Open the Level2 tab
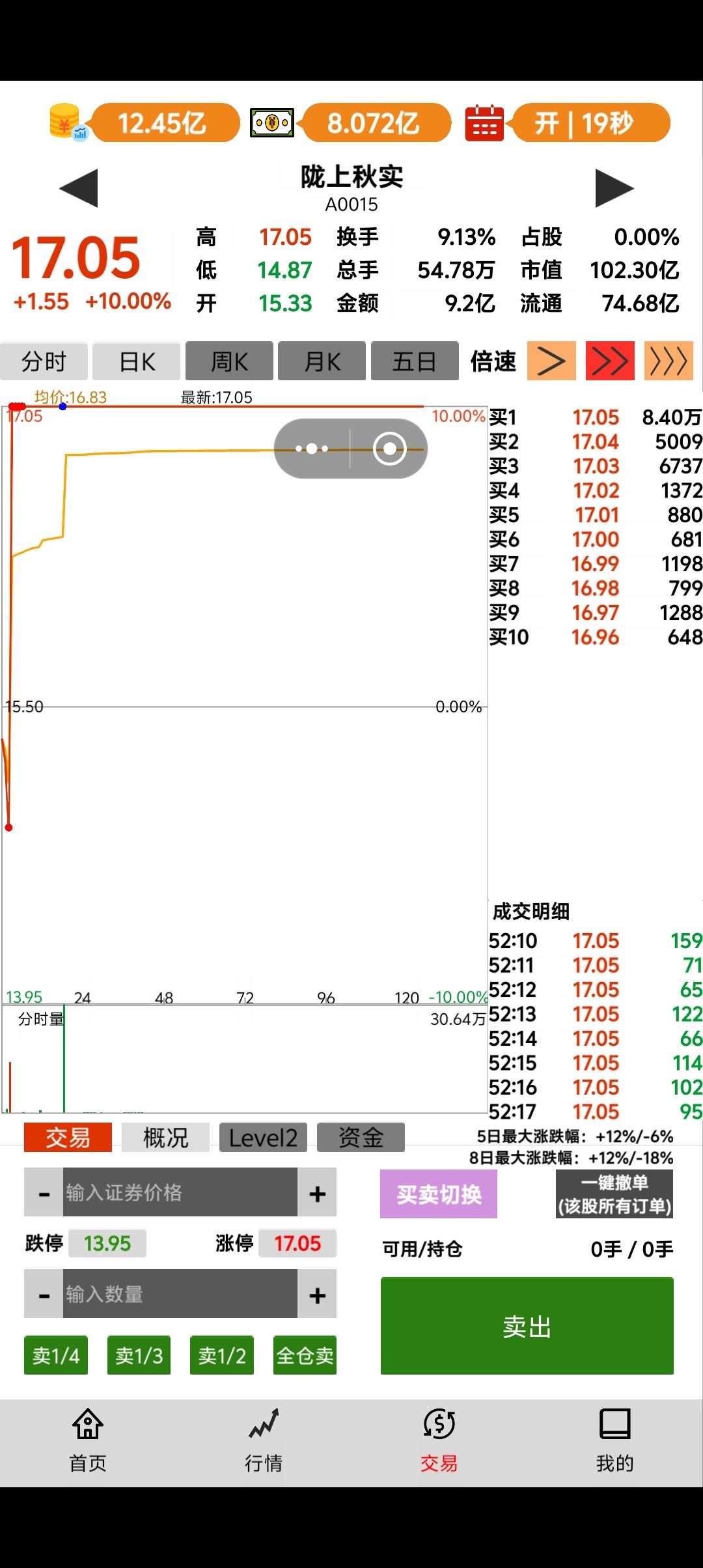This screenshot has width=703, height=1568. point(263,1138)
